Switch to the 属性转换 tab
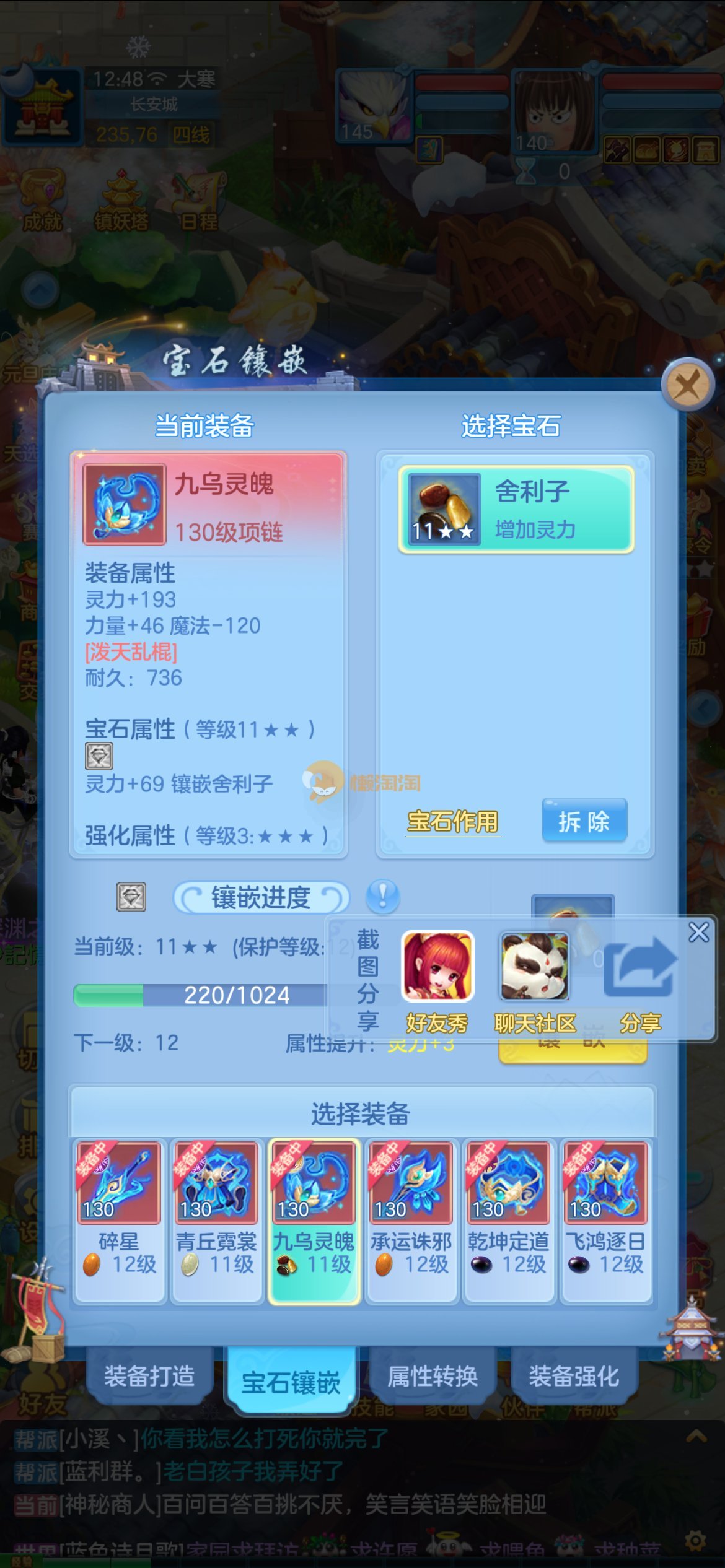 tap(433, 1377)
